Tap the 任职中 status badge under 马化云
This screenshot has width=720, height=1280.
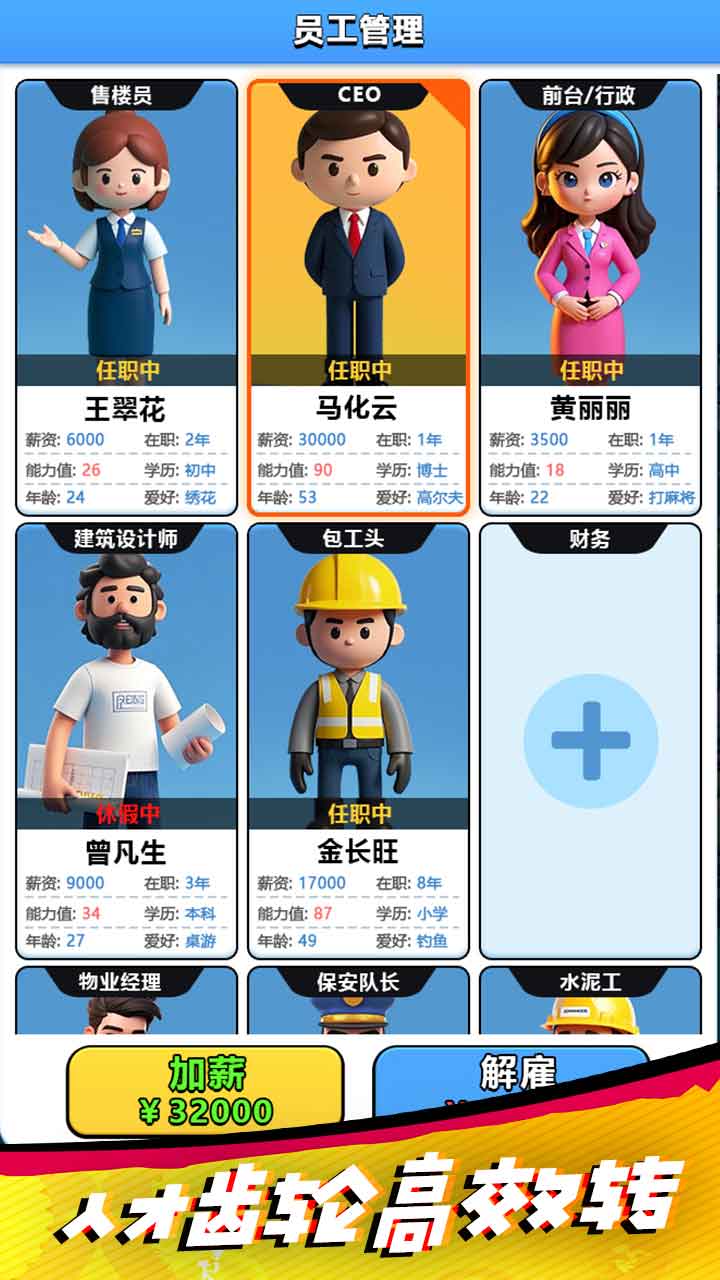[x=360, y=369]
